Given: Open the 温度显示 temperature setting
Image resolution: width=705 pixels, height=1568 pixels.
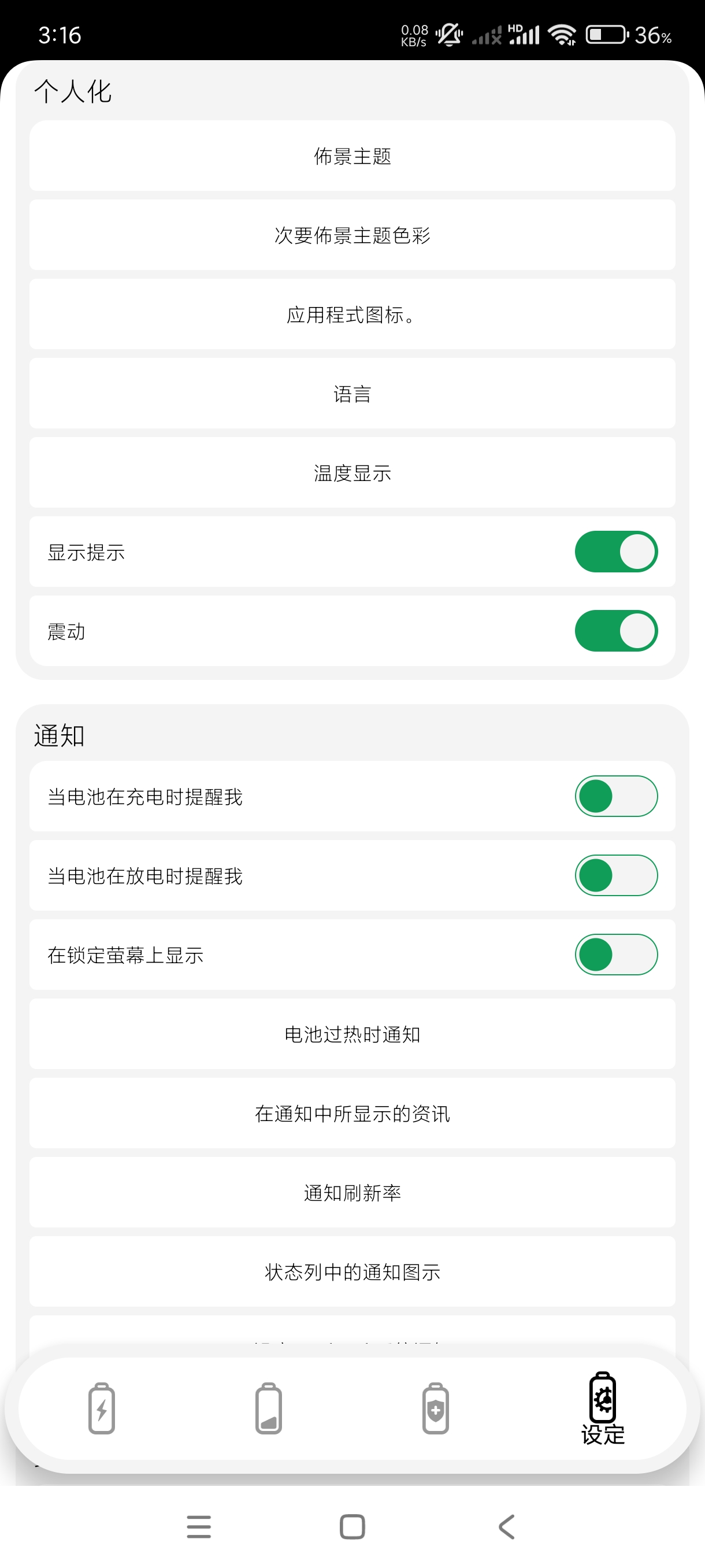Looking at the screenshot, I should pos(352,472).
